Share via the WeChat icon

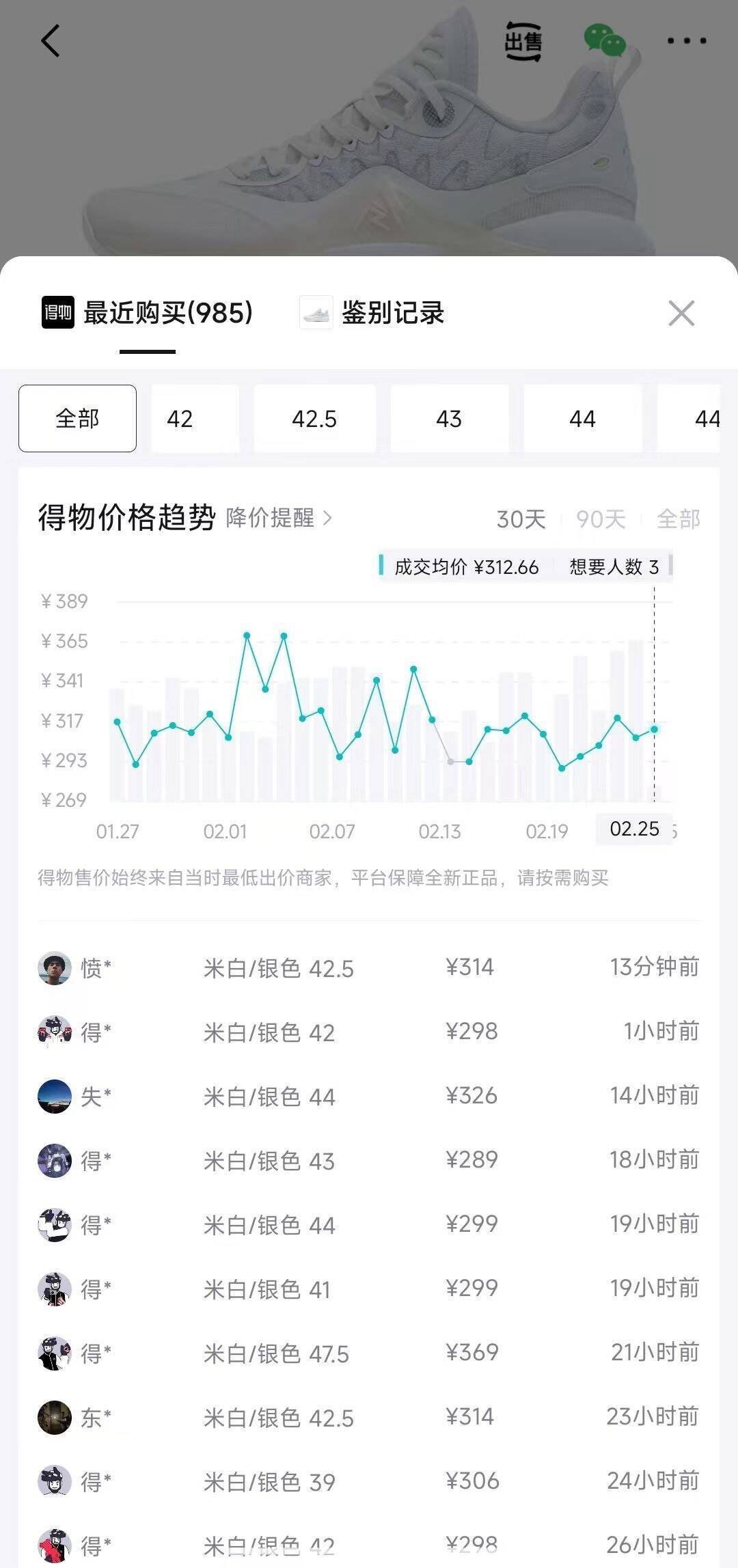[x=604, y=41]
